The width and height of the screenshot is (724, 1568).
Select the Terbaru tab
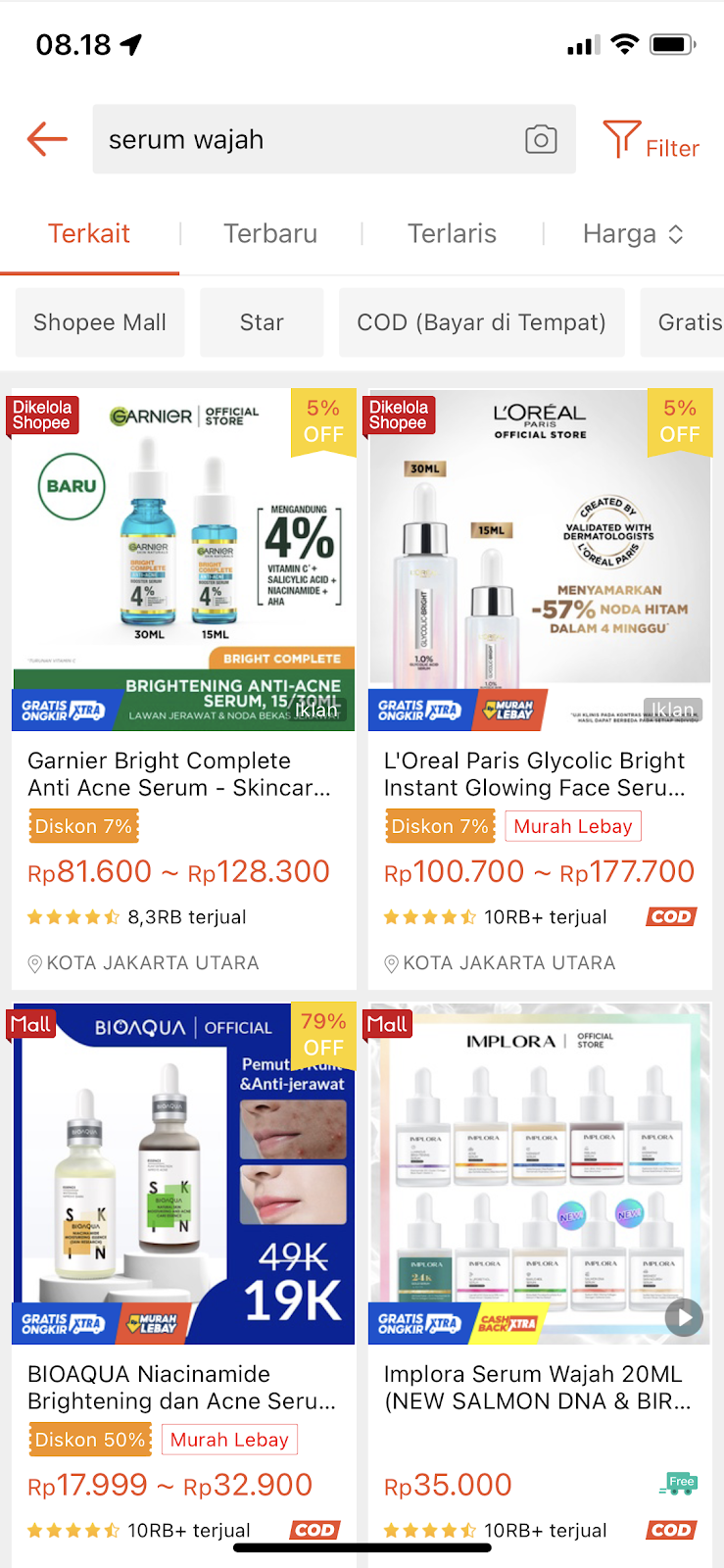coord(270,233)
